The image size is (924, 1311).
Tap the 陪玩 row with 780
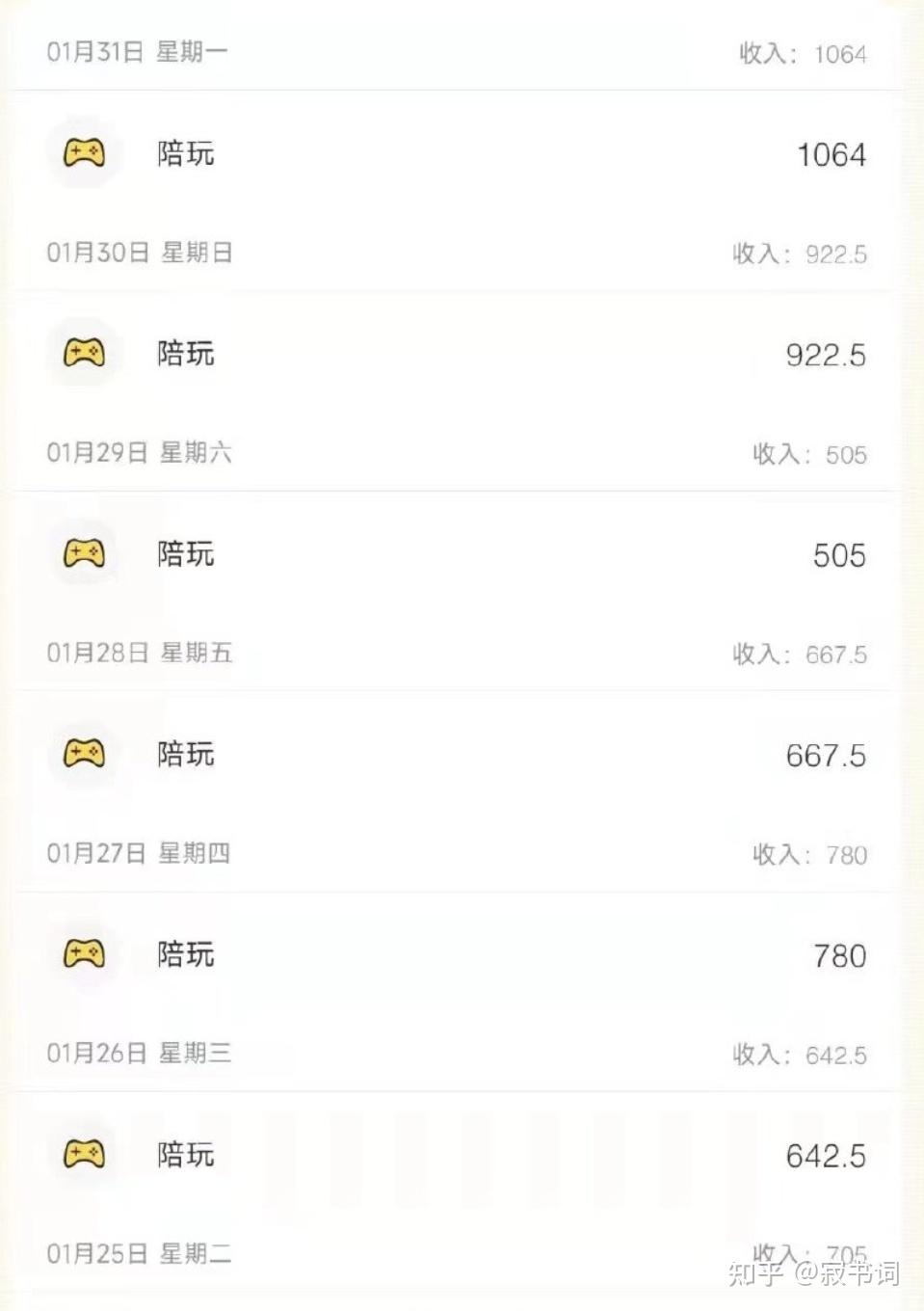tap(461, 955)
